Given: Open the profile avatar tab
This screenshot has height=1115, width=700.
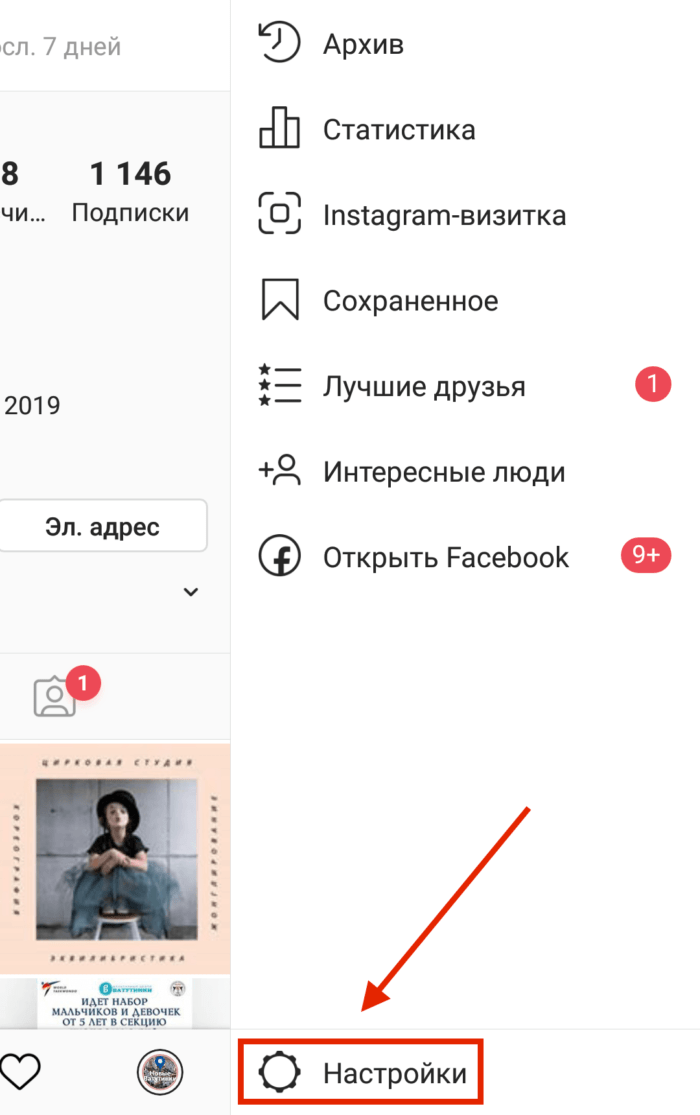Looking at the screenshot, I should [x=160, y=1073].
